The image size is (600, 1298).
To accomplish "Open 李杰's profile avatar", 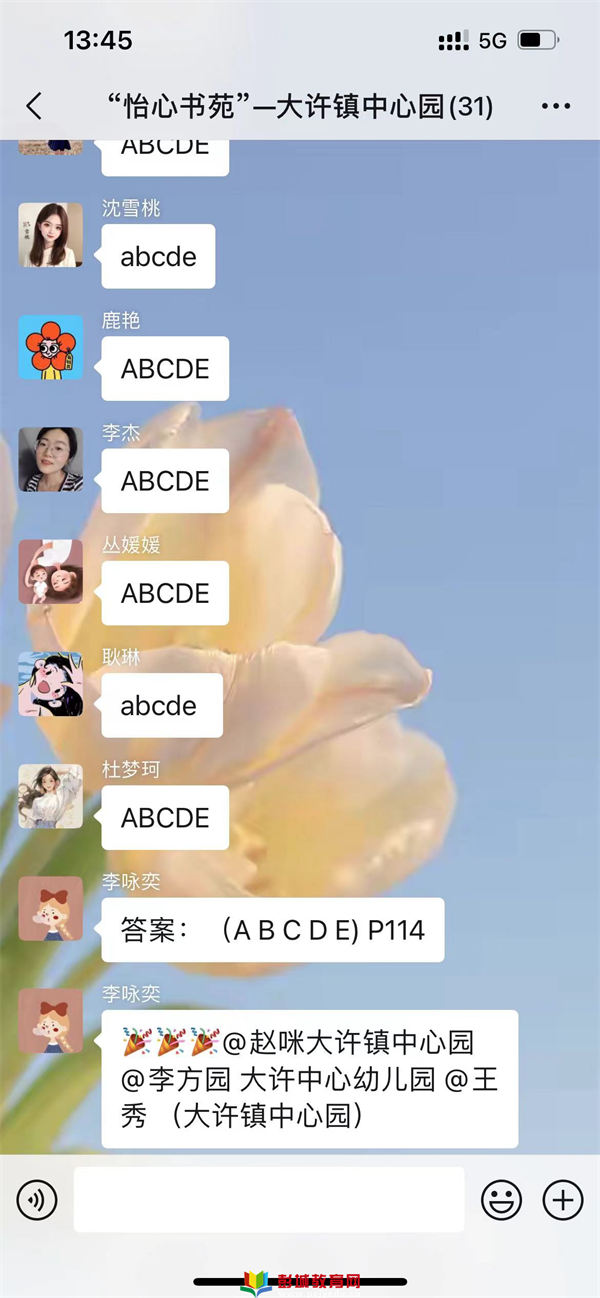I will [x=50, y=459].
